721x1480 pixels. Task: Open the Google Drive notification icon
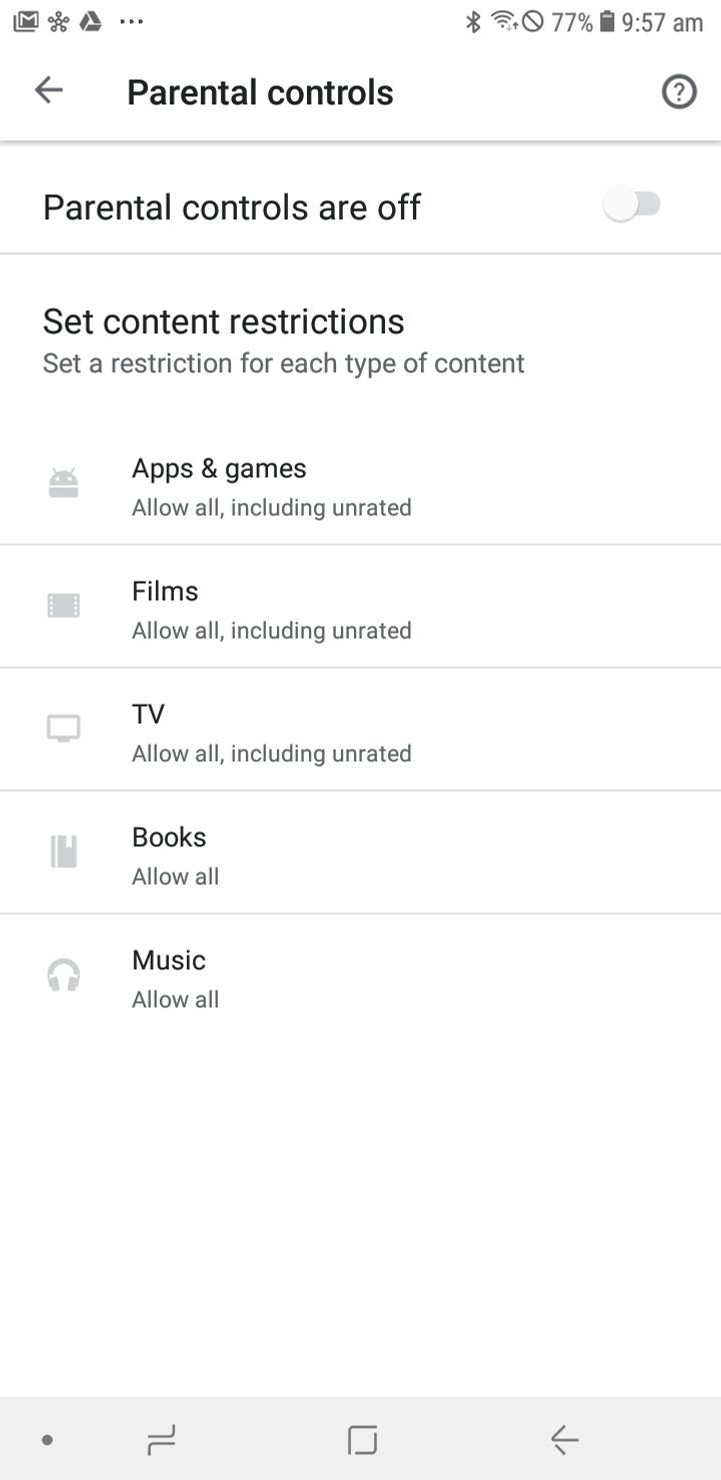[x=89, y=21]
